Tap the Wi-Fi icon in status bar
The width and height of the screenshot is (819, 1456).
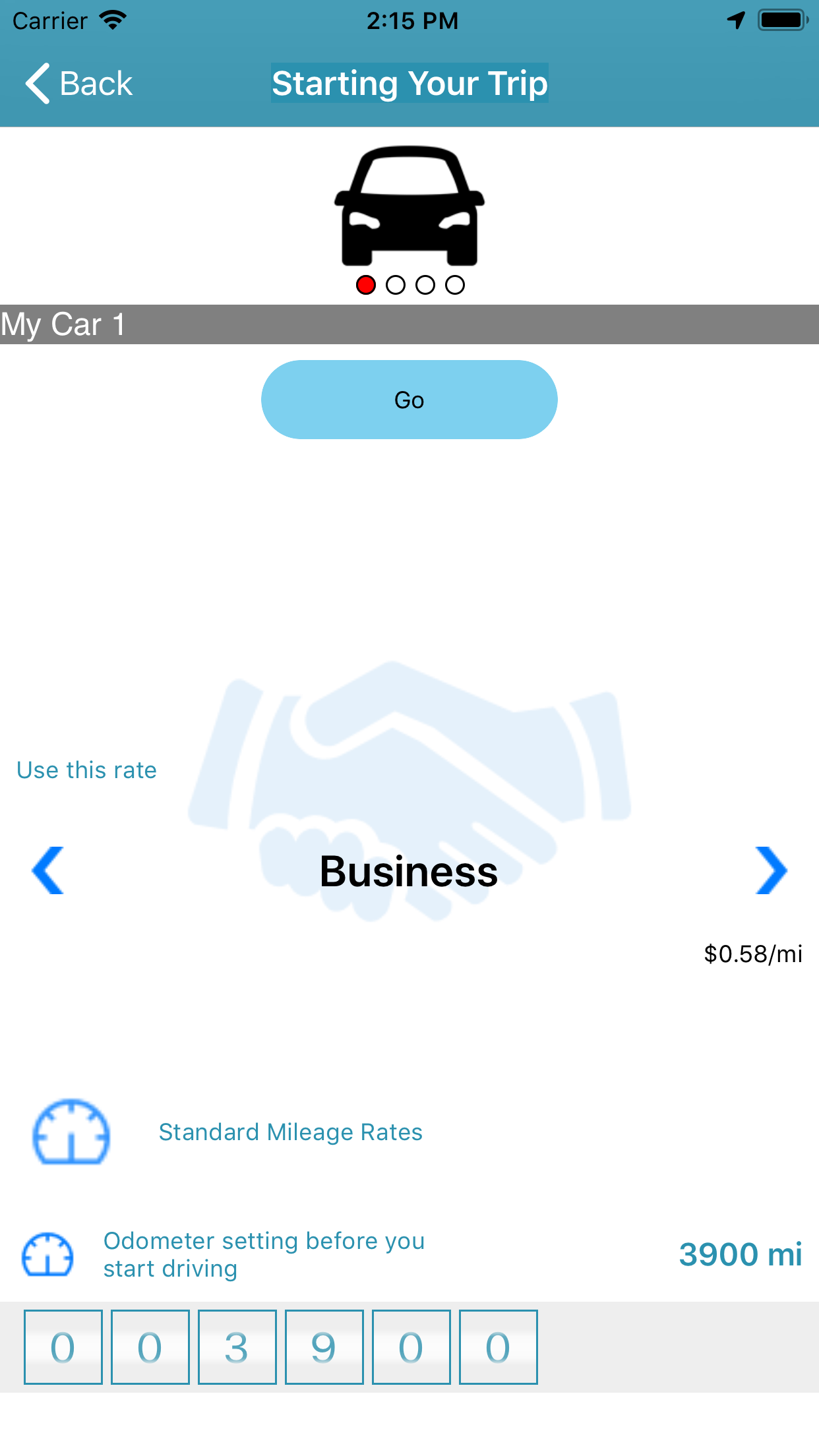click(x=112, y=20)
